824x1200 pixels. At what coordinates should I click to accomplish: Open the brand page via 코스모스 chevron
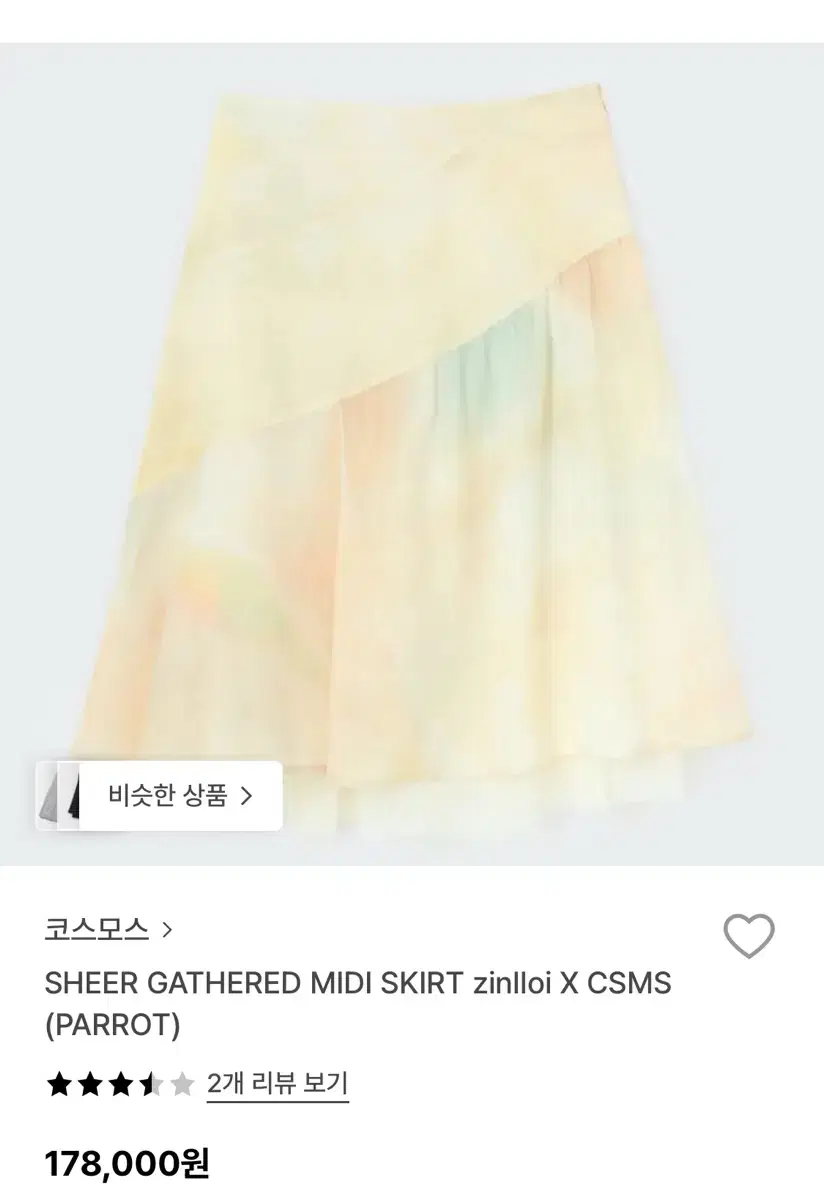coord(167,930)
